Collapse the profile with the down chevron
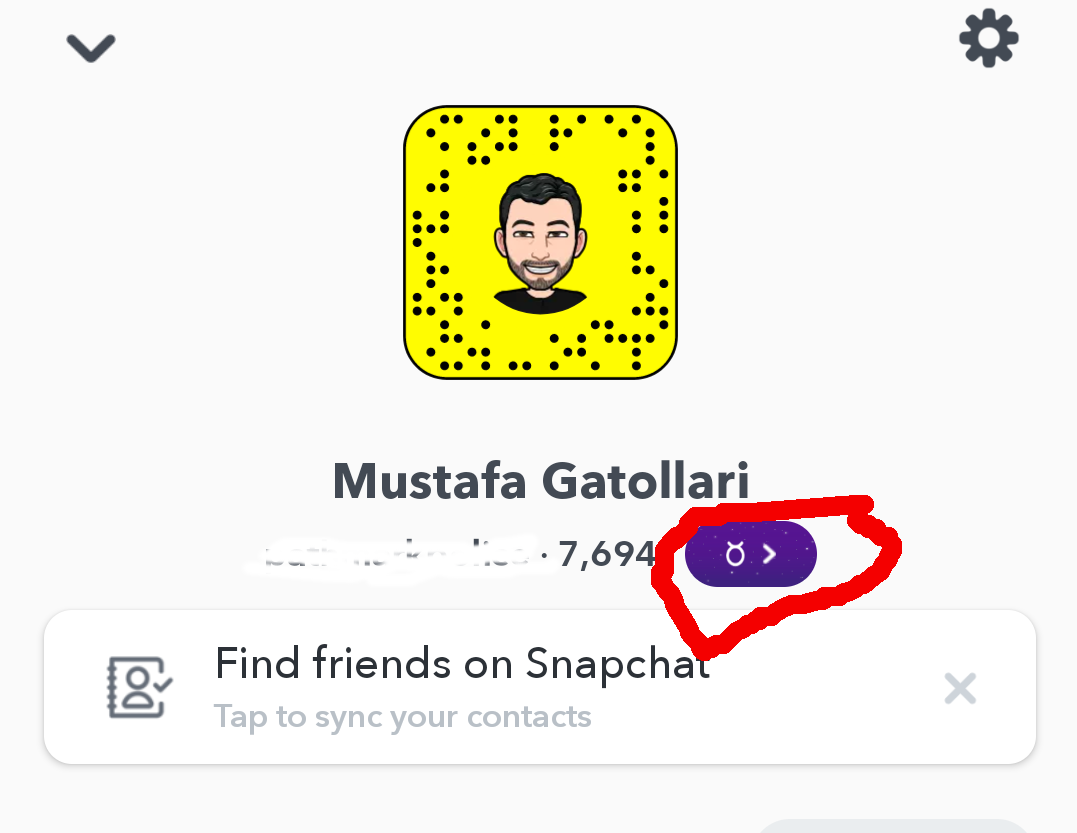The image size is (1077, 833). click(91, 47)
